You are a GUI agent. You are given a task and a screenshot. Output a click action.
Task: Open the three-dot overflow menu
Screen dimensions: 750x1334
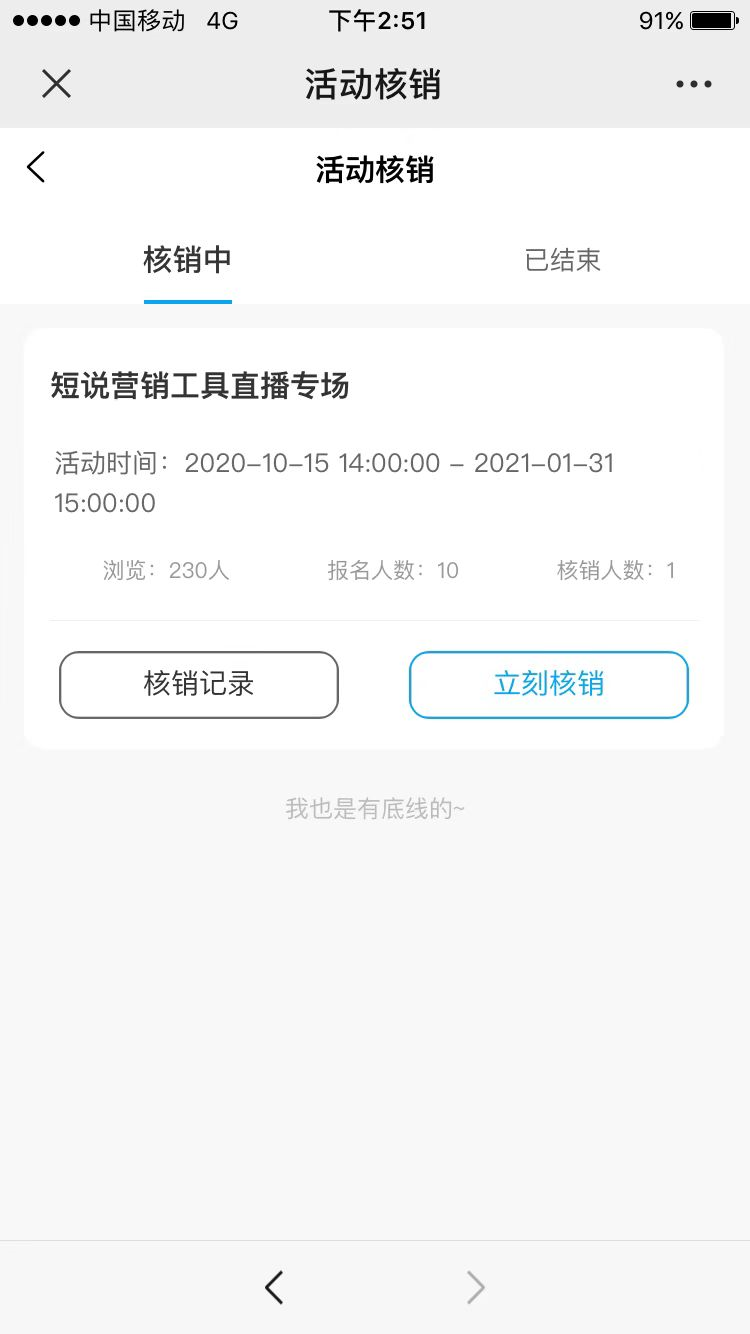coord(693,84)
